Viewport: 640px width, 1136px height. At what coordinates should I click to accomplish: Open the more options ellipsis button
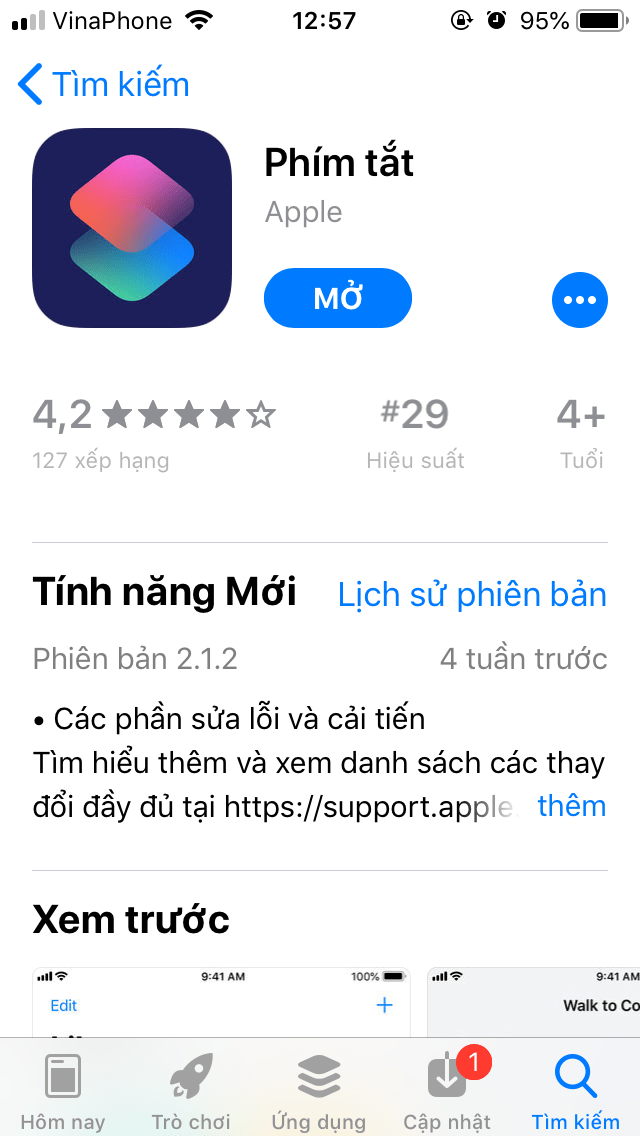(579, 299)
